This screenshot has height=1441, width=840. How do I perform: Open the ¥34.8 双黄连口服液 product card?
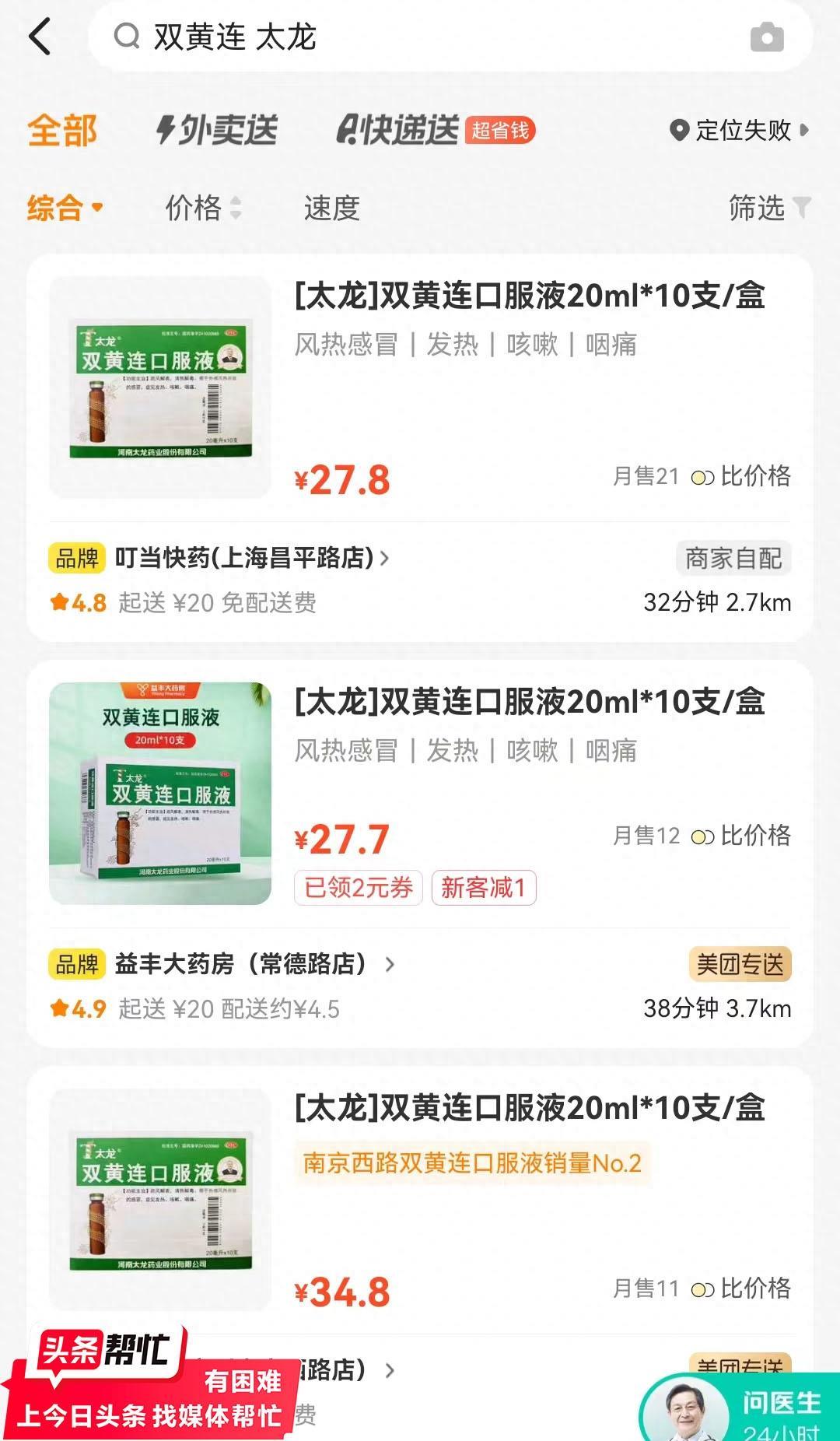pos(529,1108)
